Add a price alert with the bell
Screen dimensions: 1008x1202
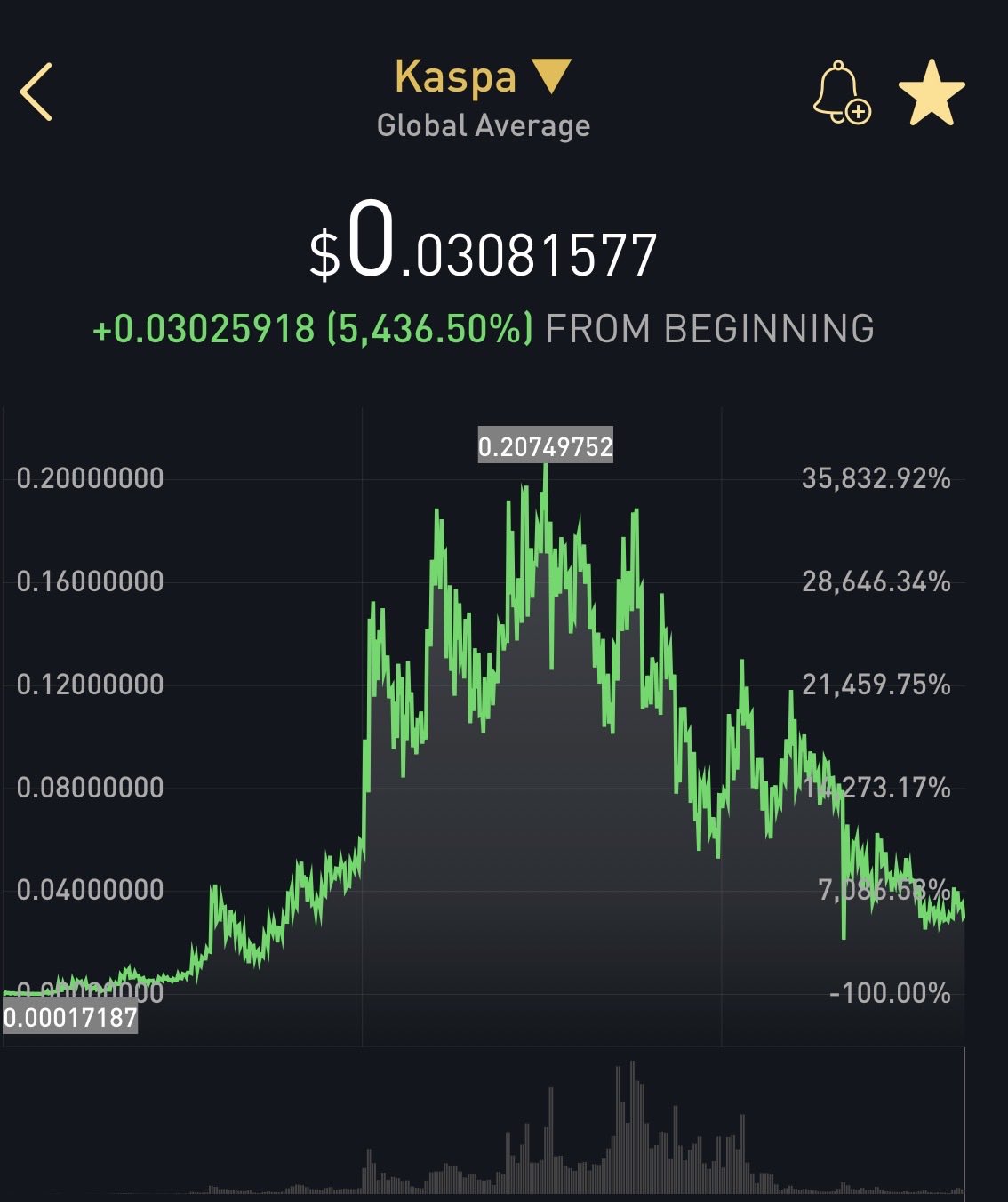point(841,92)
